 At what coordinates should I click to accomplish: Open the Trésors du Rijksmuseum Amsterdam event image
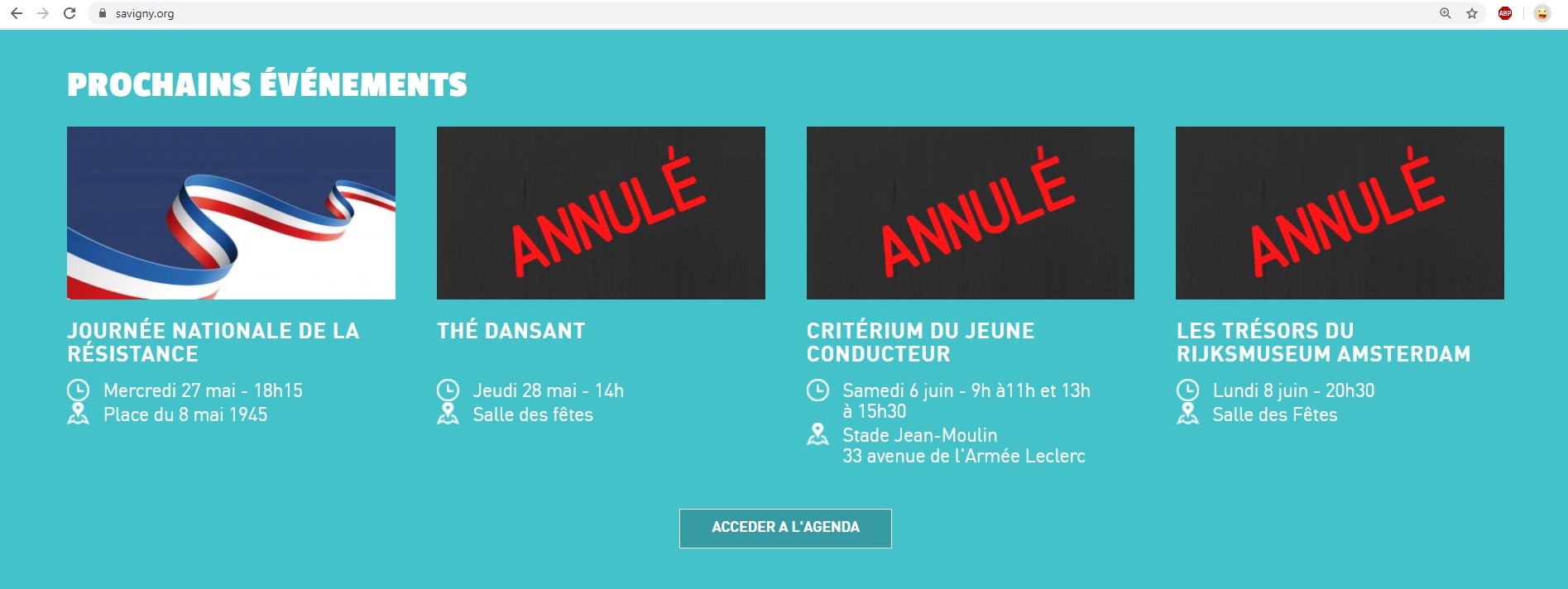pyautogui.click(x=1340, y=213)
